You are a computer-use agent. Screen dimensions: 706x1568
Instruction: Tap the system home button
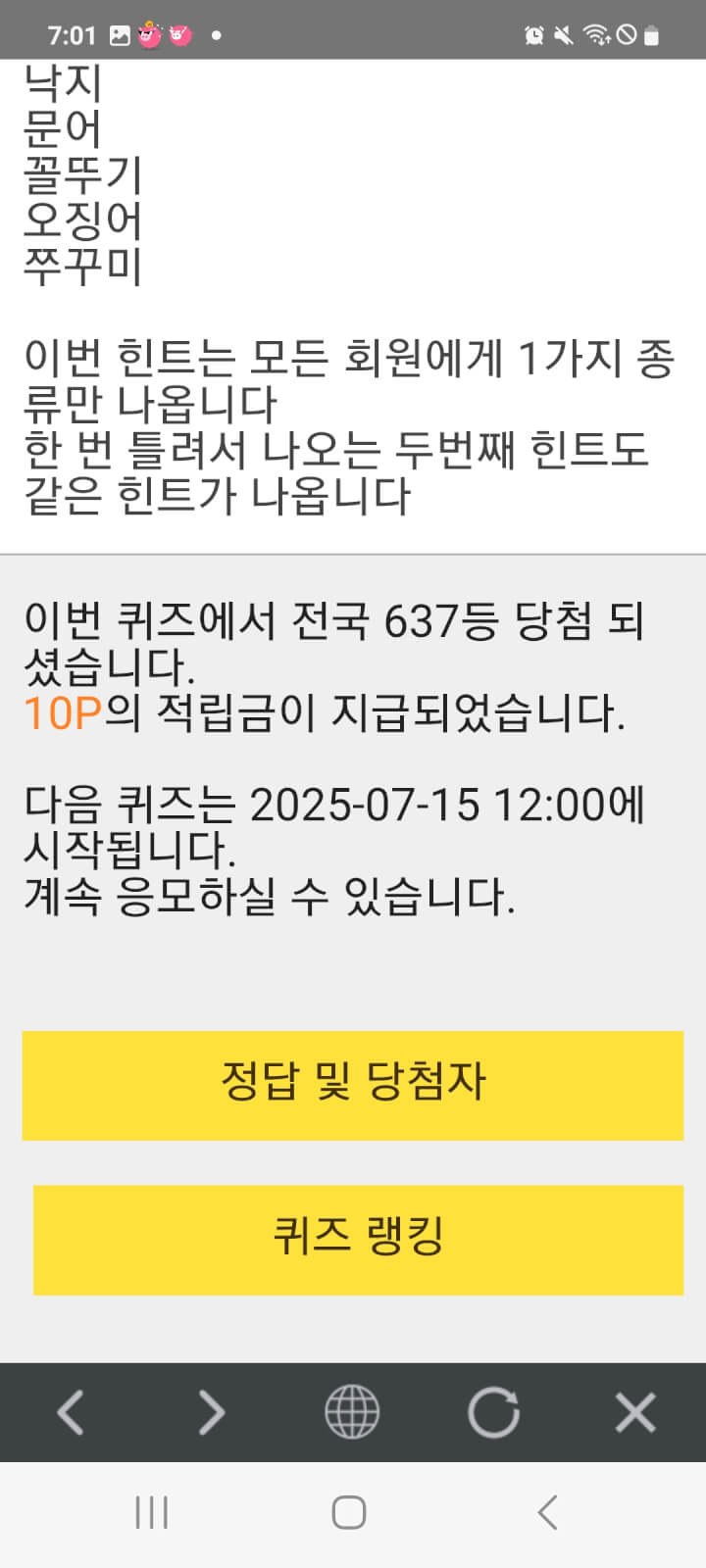coord(349,1512)
